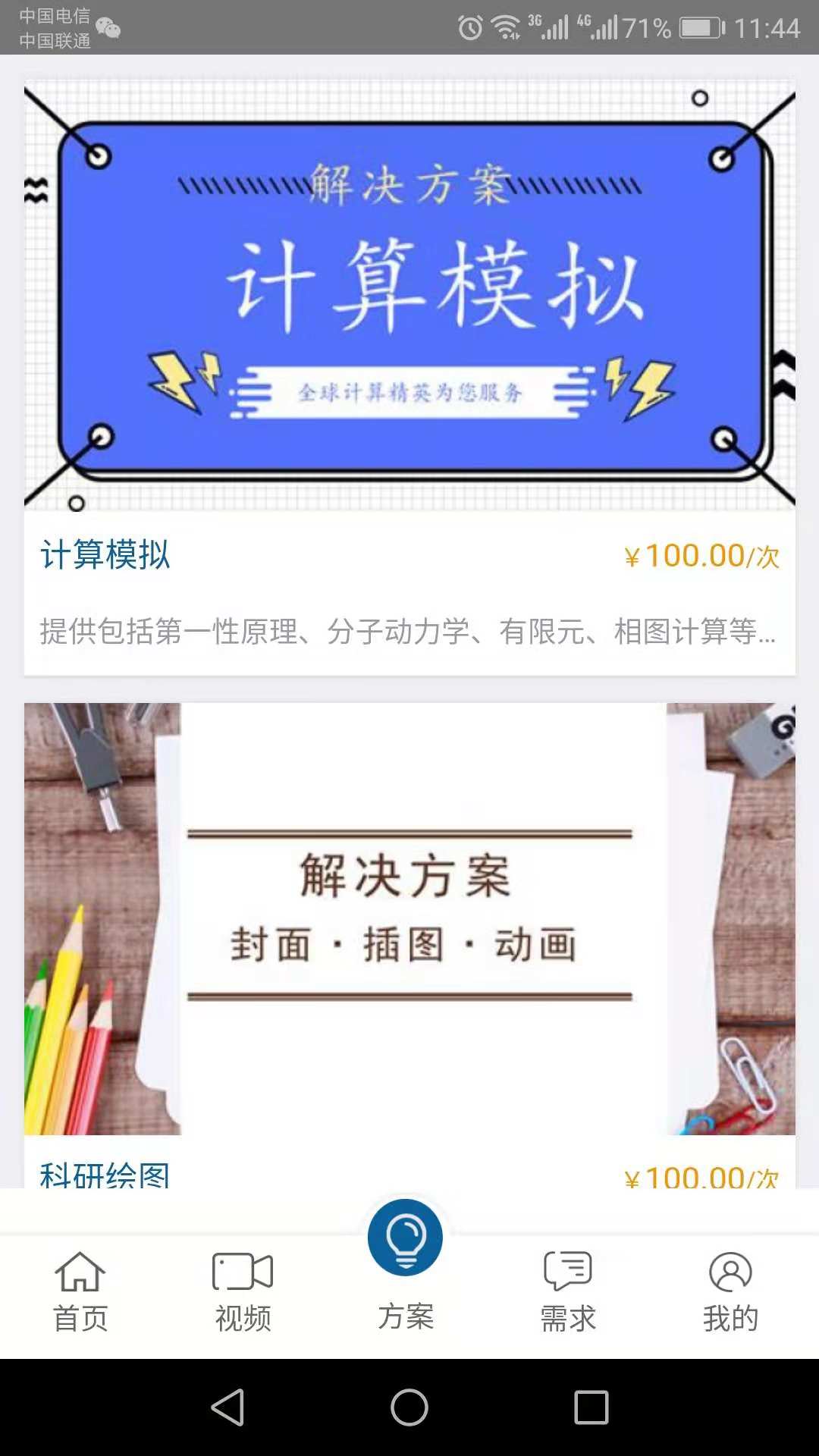The width and height of the screenshot is (819, 1456).
Task: Select the 计算模拟 title link
Action: [x=105, y=557]
